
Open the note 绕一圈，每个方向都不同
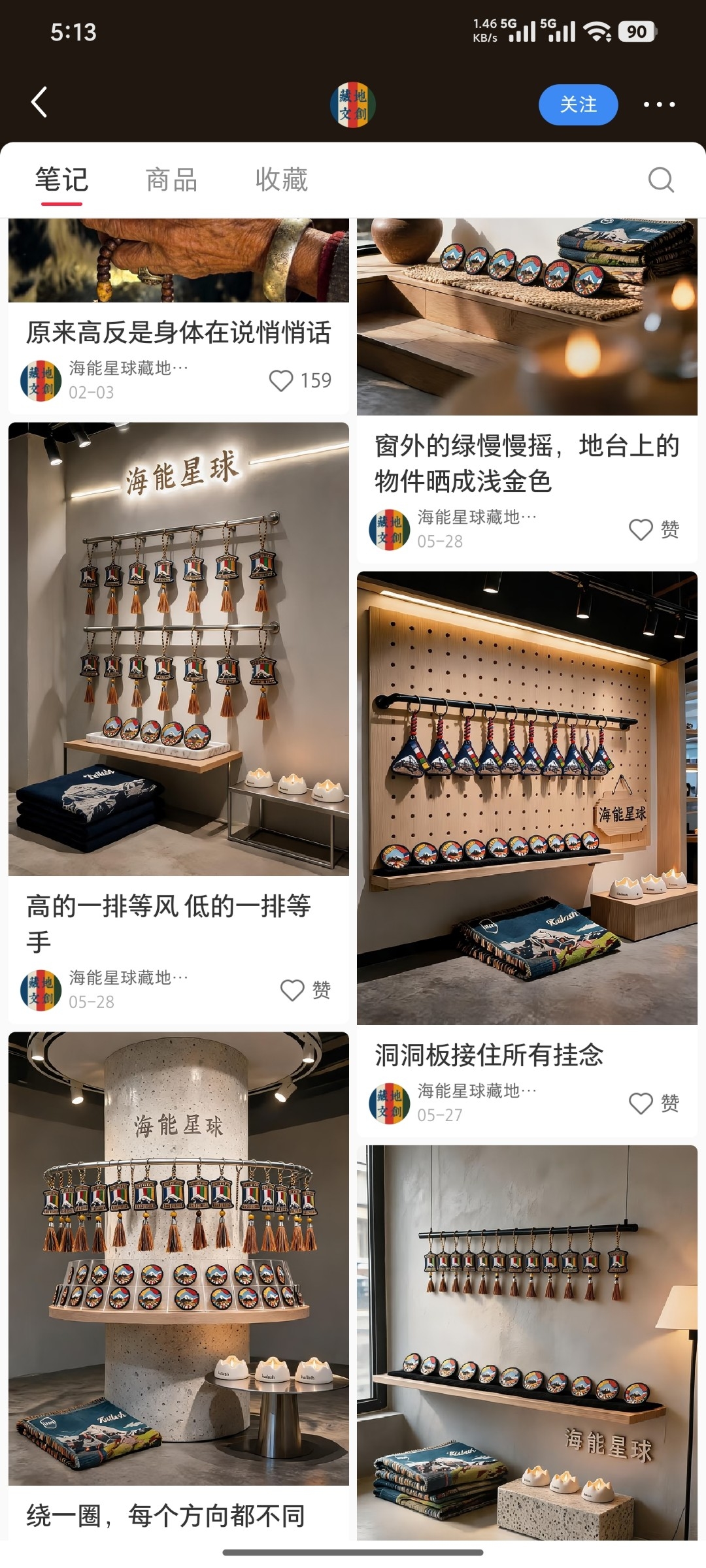pyautogui.click(x=165, y=1515)
